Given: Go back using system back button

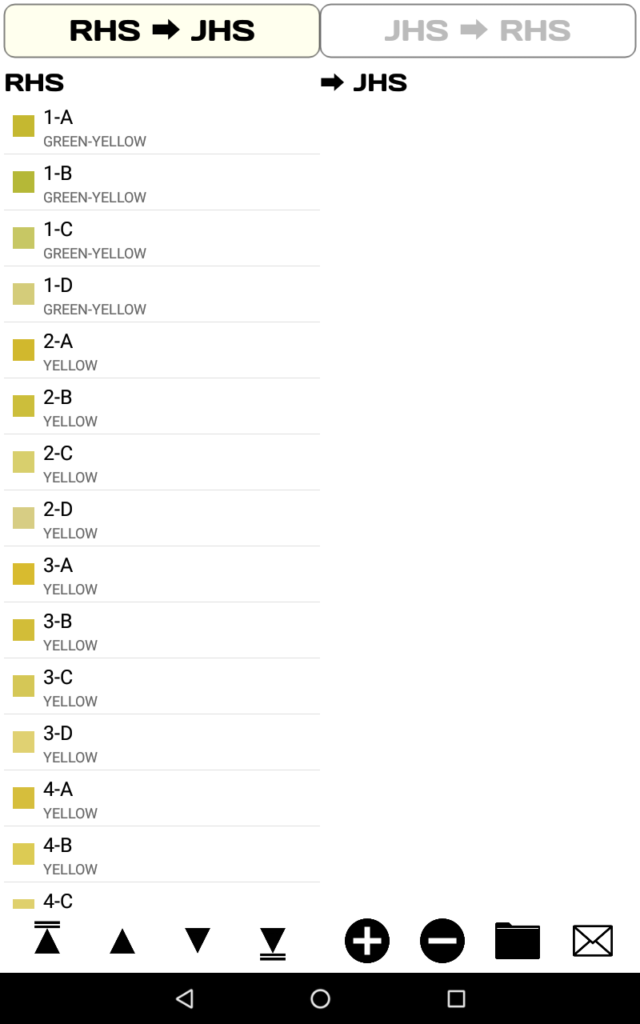Looking at the screenshot, I should 184,998.
